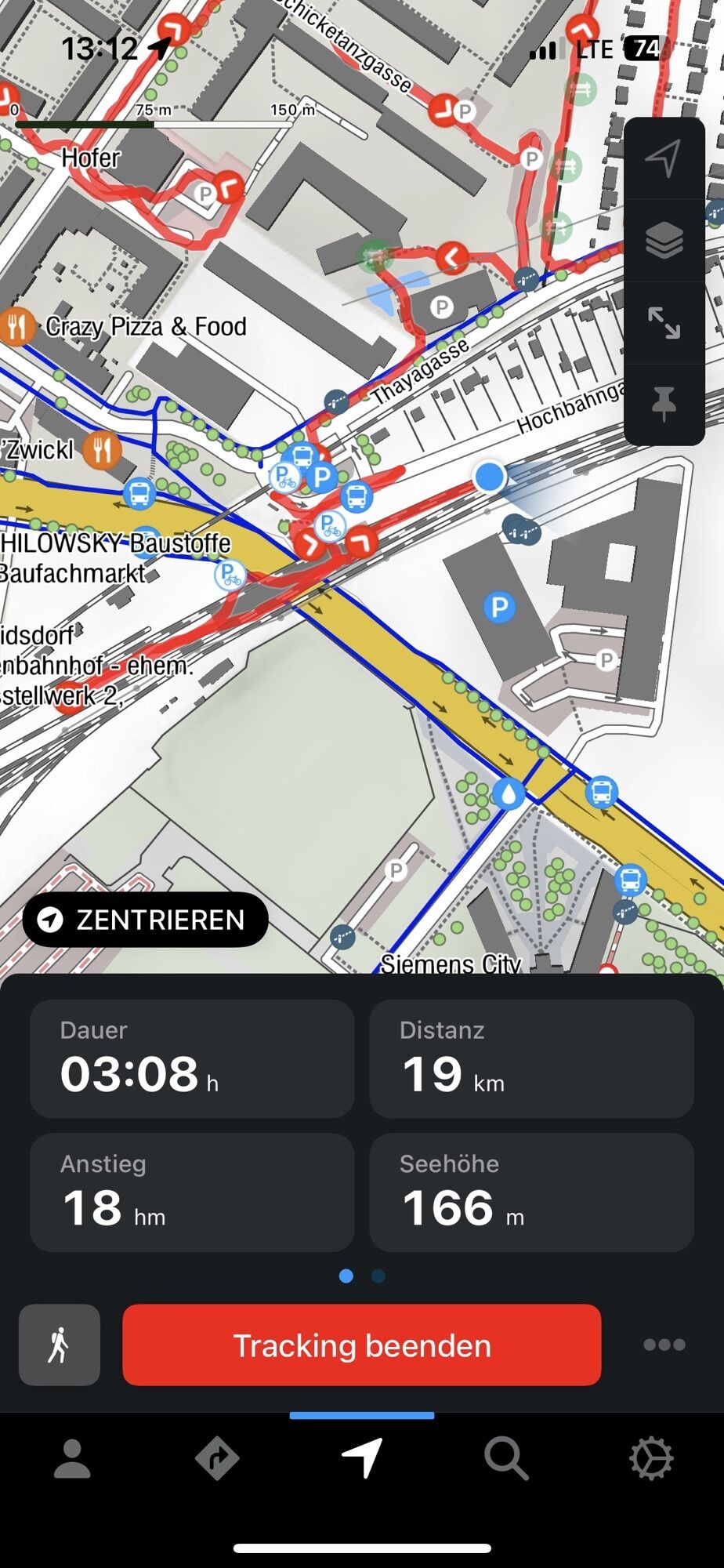Viewport: 724px width, 1568px height.
Task: Open the settings gear tab
Action: [651, 1460]
